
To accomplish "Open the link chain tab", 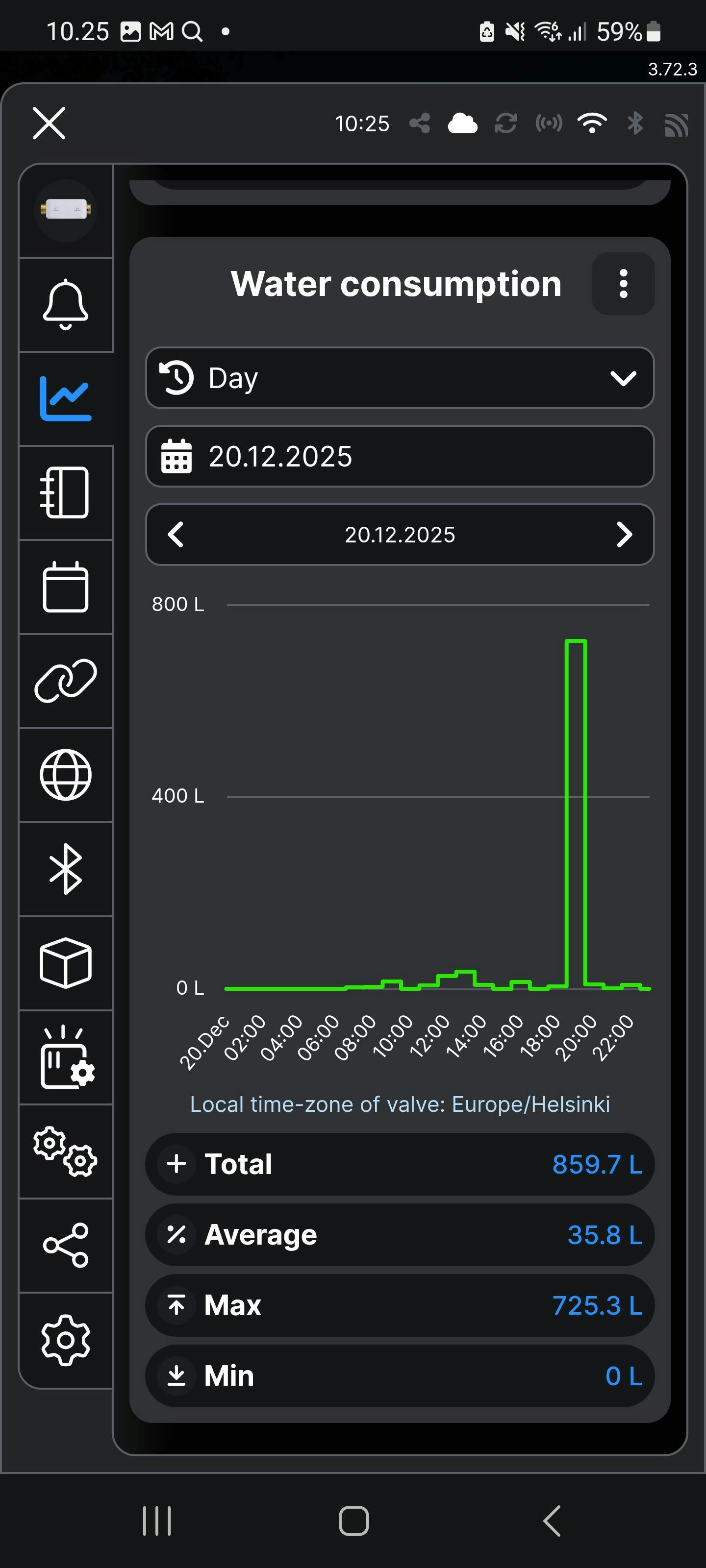I will (66, 681).
